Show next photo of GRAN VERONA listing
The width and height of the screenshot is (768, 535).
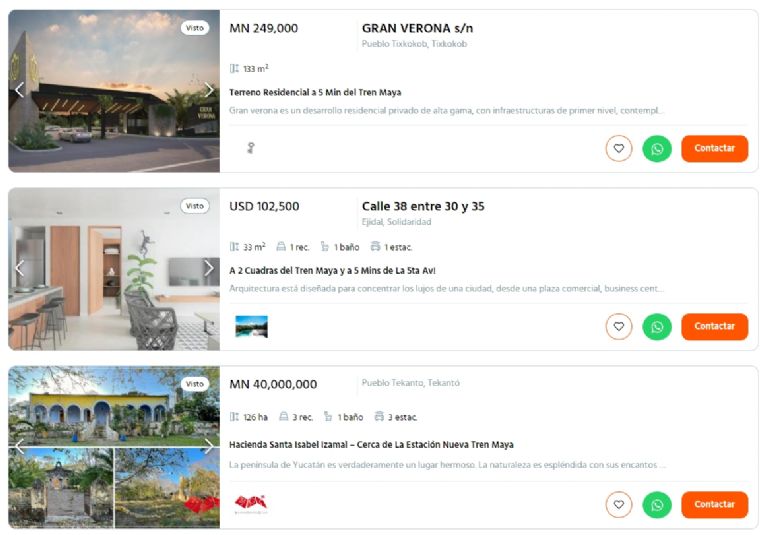208,90
